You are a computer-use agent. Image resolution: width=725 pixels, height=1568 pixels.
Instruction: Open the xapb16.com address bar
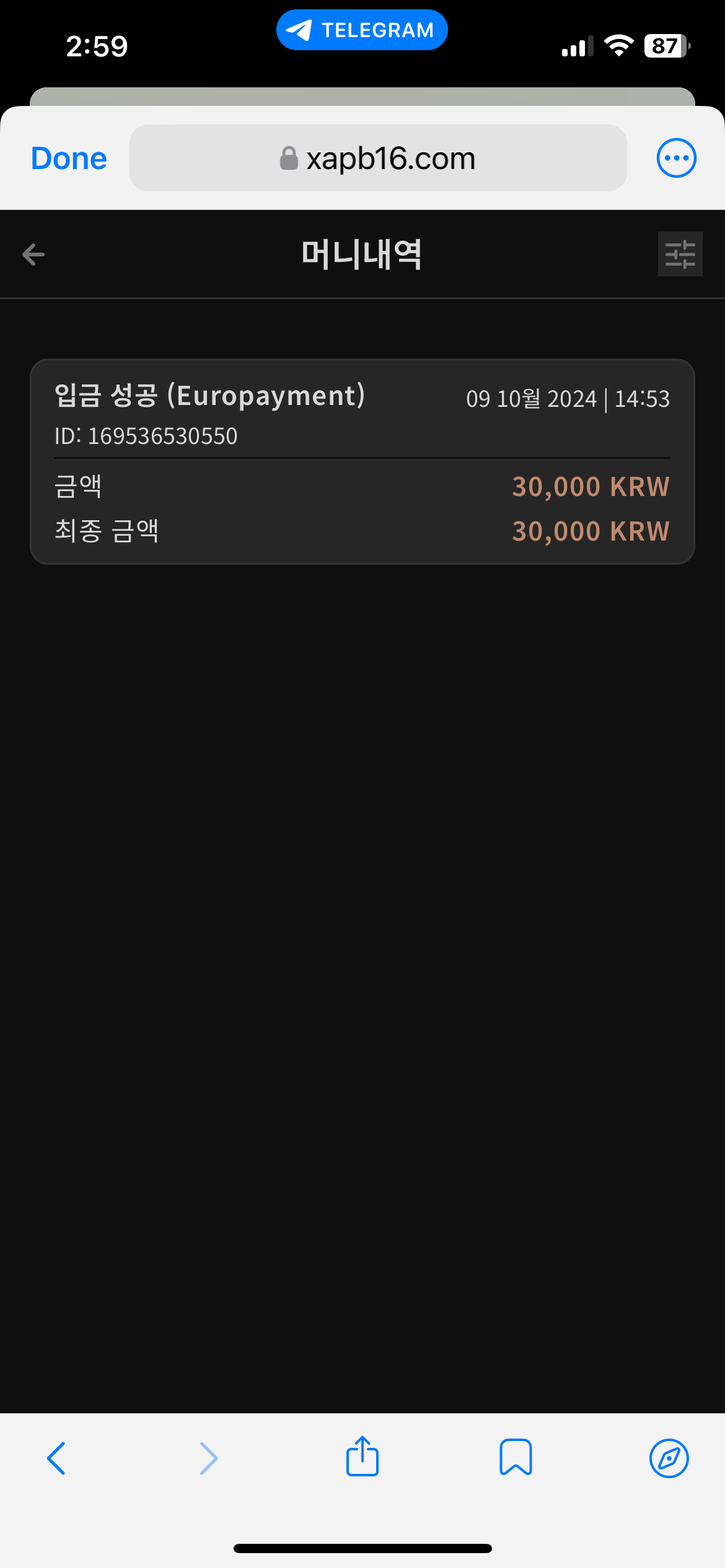[378, 159]
